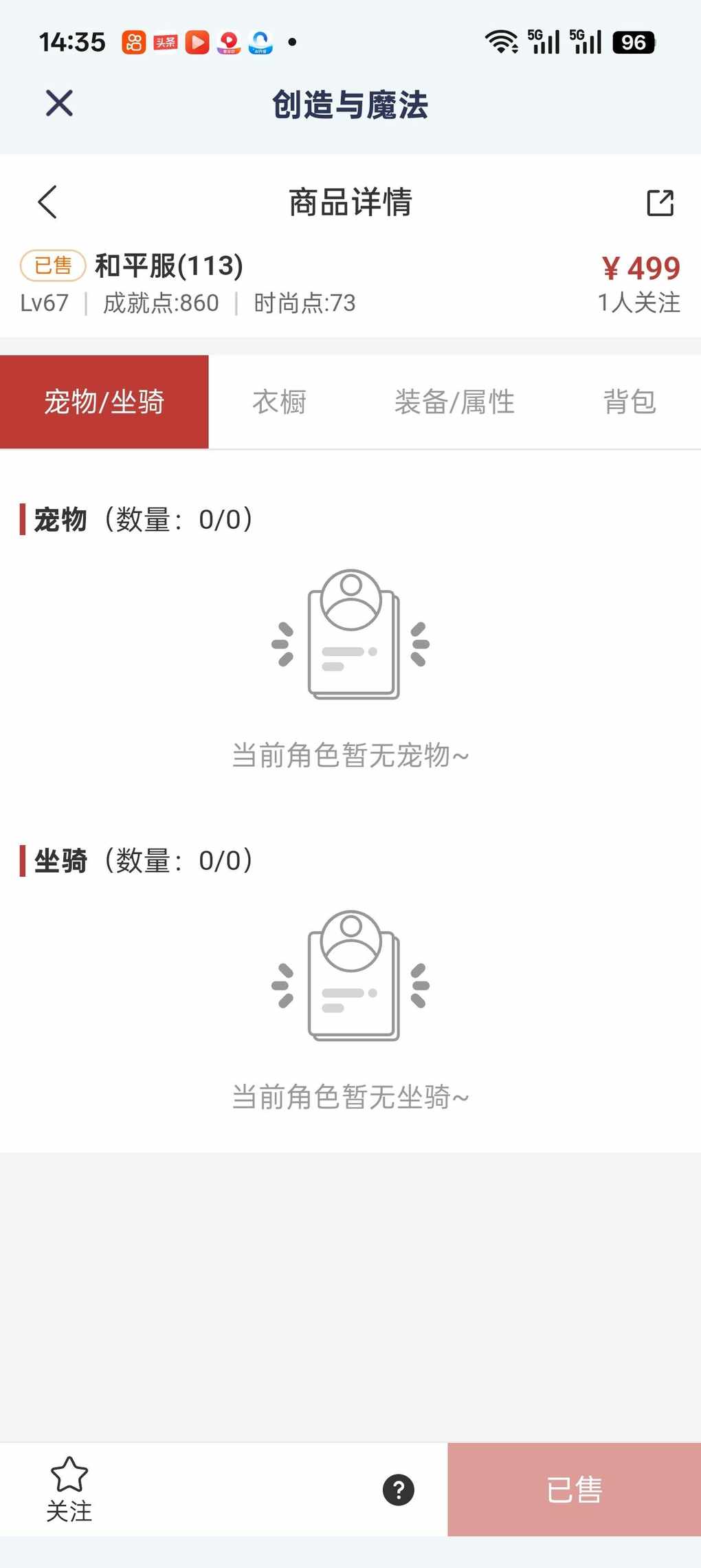The height and width of the screenshot is (1568, 701).
Task: Go back from 商品详情
Action: [x=47, y=202]
